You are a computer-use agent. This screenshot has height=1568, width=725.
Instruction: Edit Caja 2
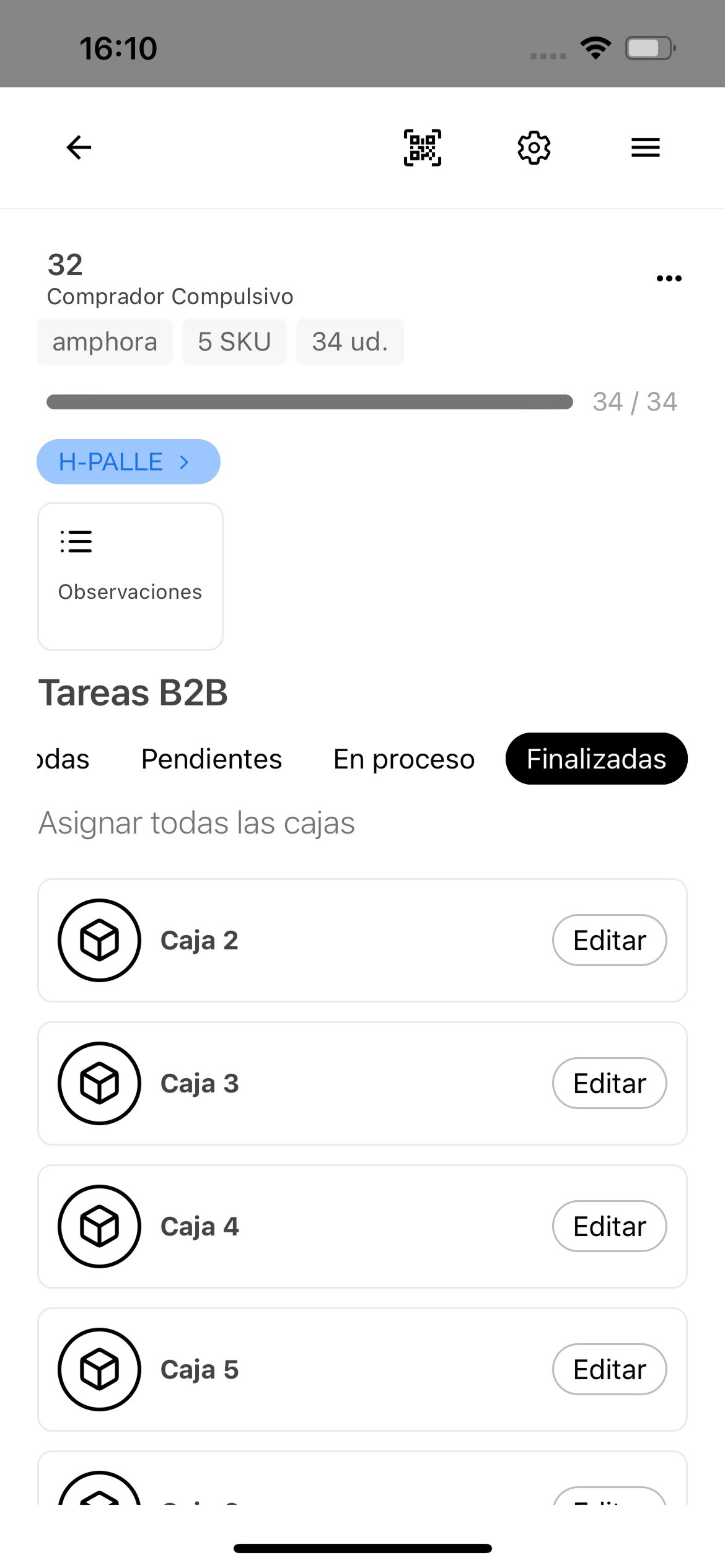[609, 940]
